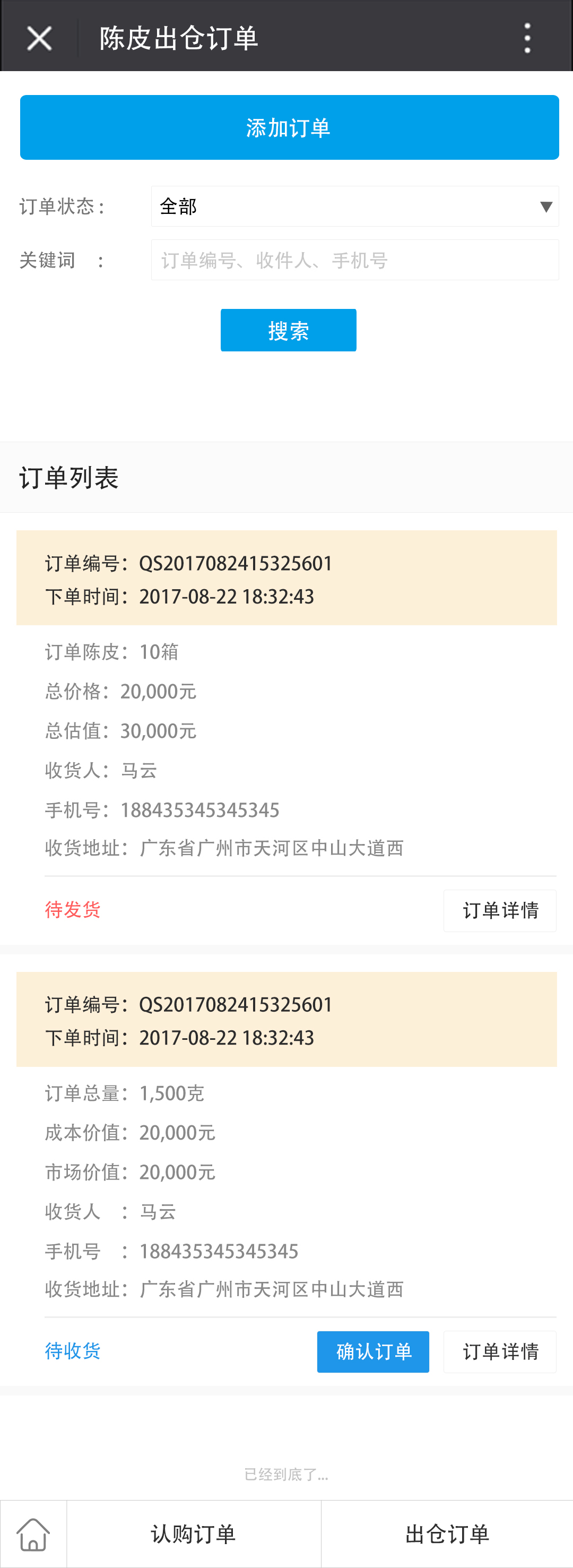573x1568 pixels.
Task: Open 订单详情 for the 待发货 order
Action: [499, 911]
